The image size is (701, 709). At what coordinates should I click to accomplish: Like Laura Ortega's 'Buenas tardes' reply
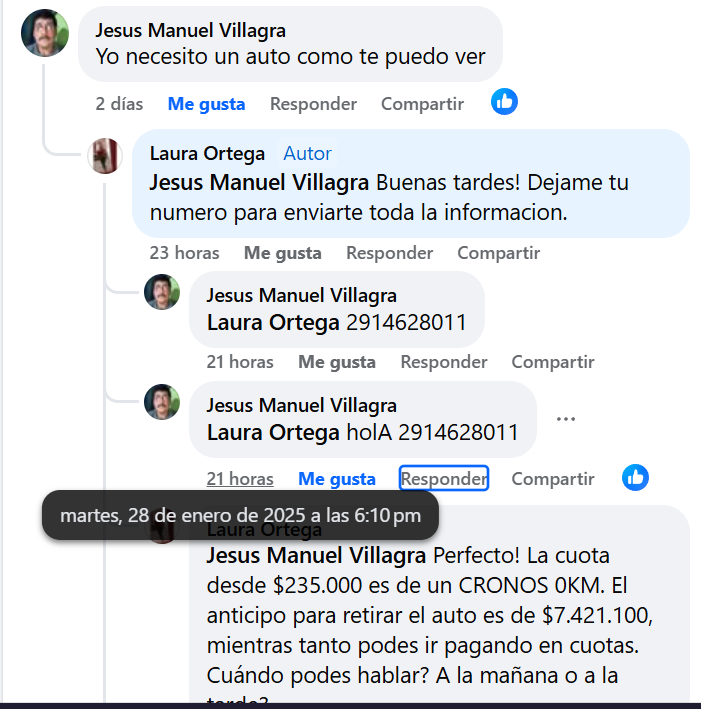282,253
